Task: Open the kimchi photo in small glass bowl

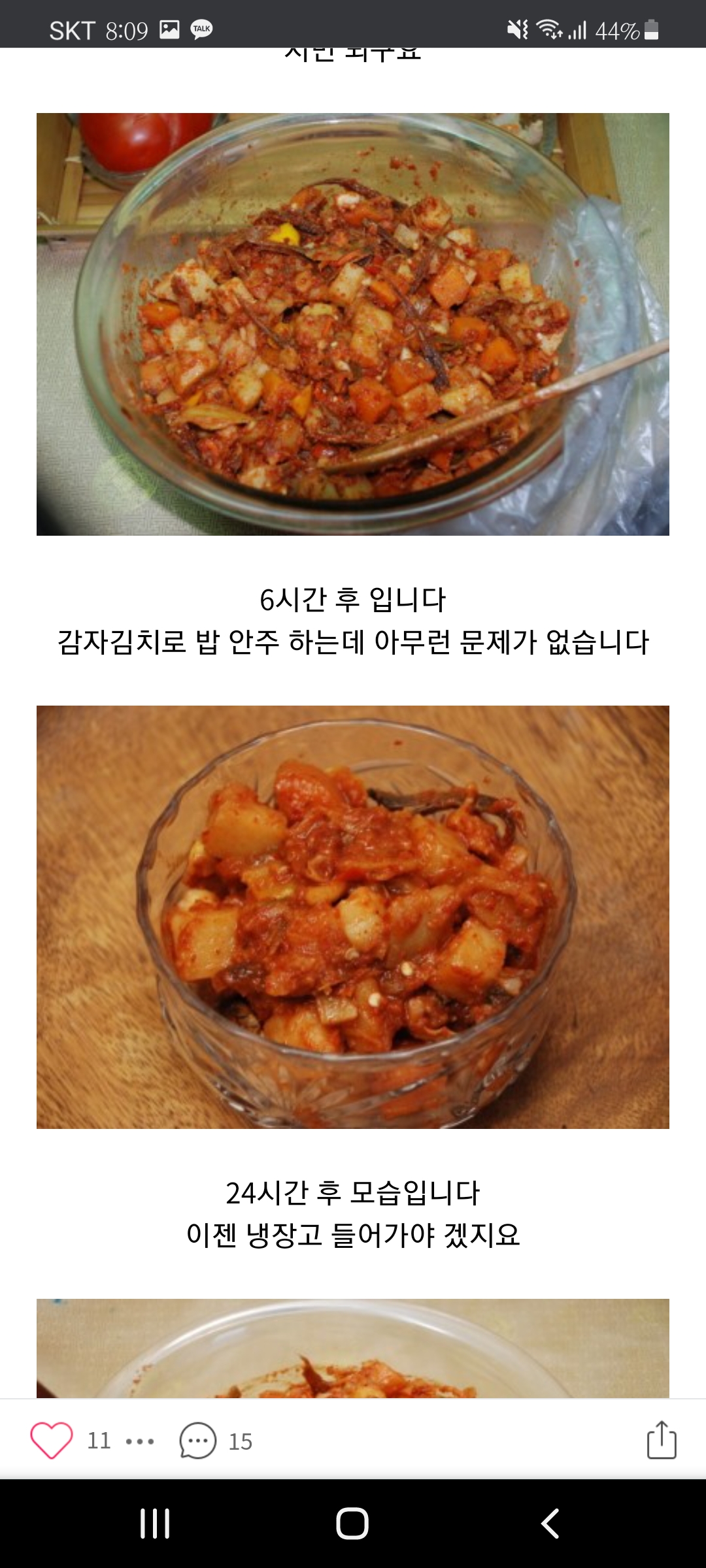Action: (x=353, y=917)
